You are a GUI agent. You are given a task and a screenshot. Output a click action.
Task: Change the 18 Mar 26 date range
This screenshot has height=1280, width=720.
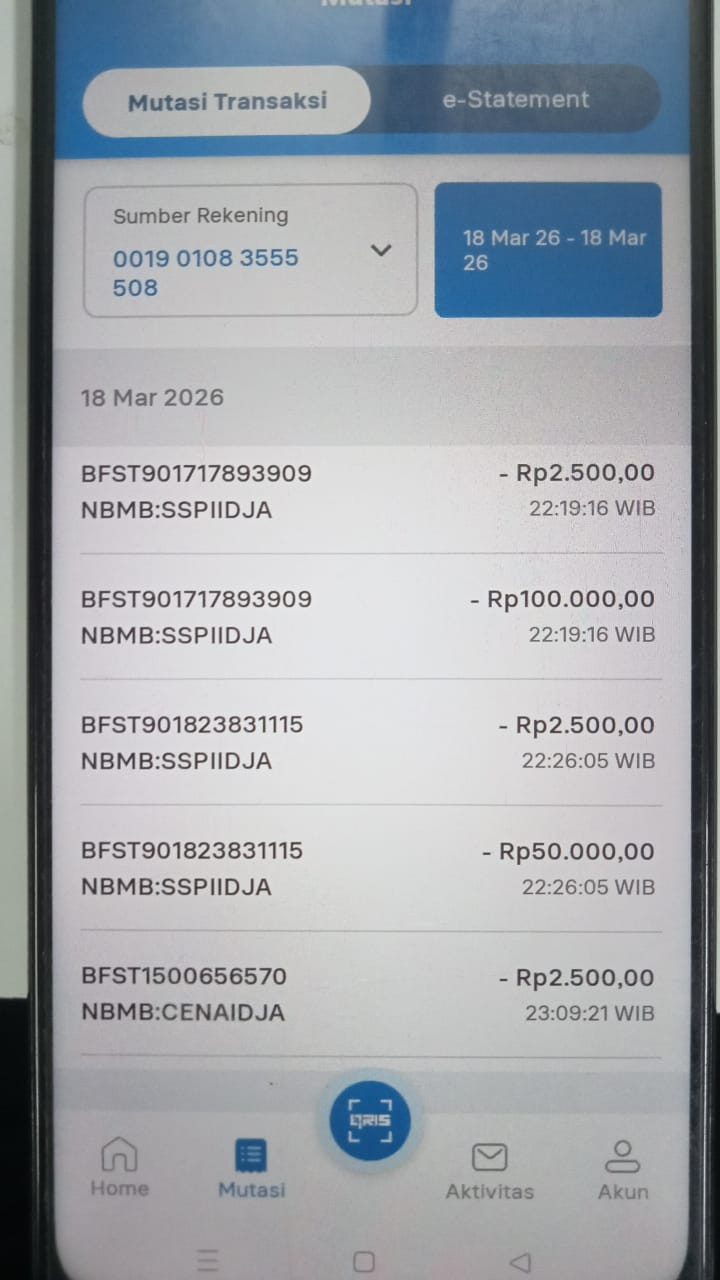click(548, 250)
